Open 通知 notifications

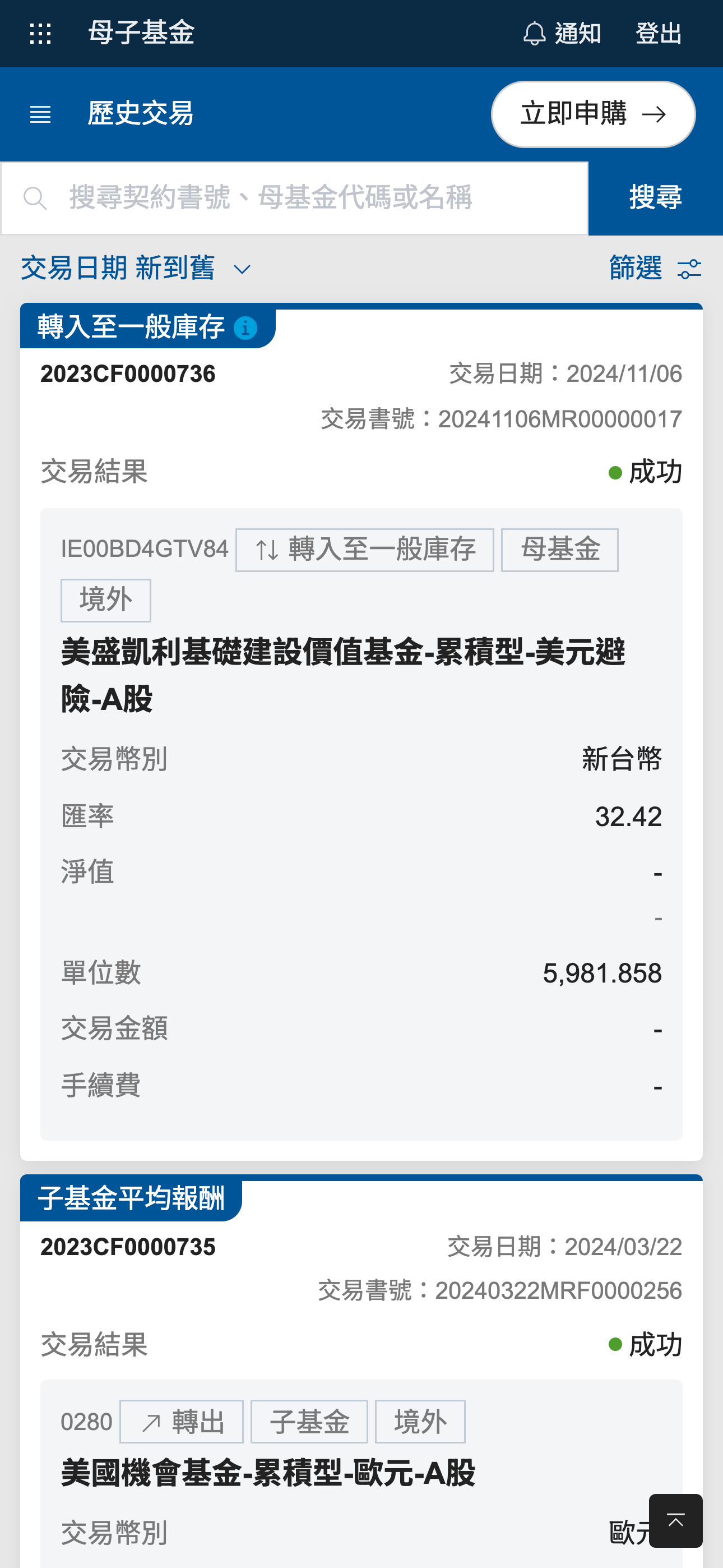click(562, 34)
